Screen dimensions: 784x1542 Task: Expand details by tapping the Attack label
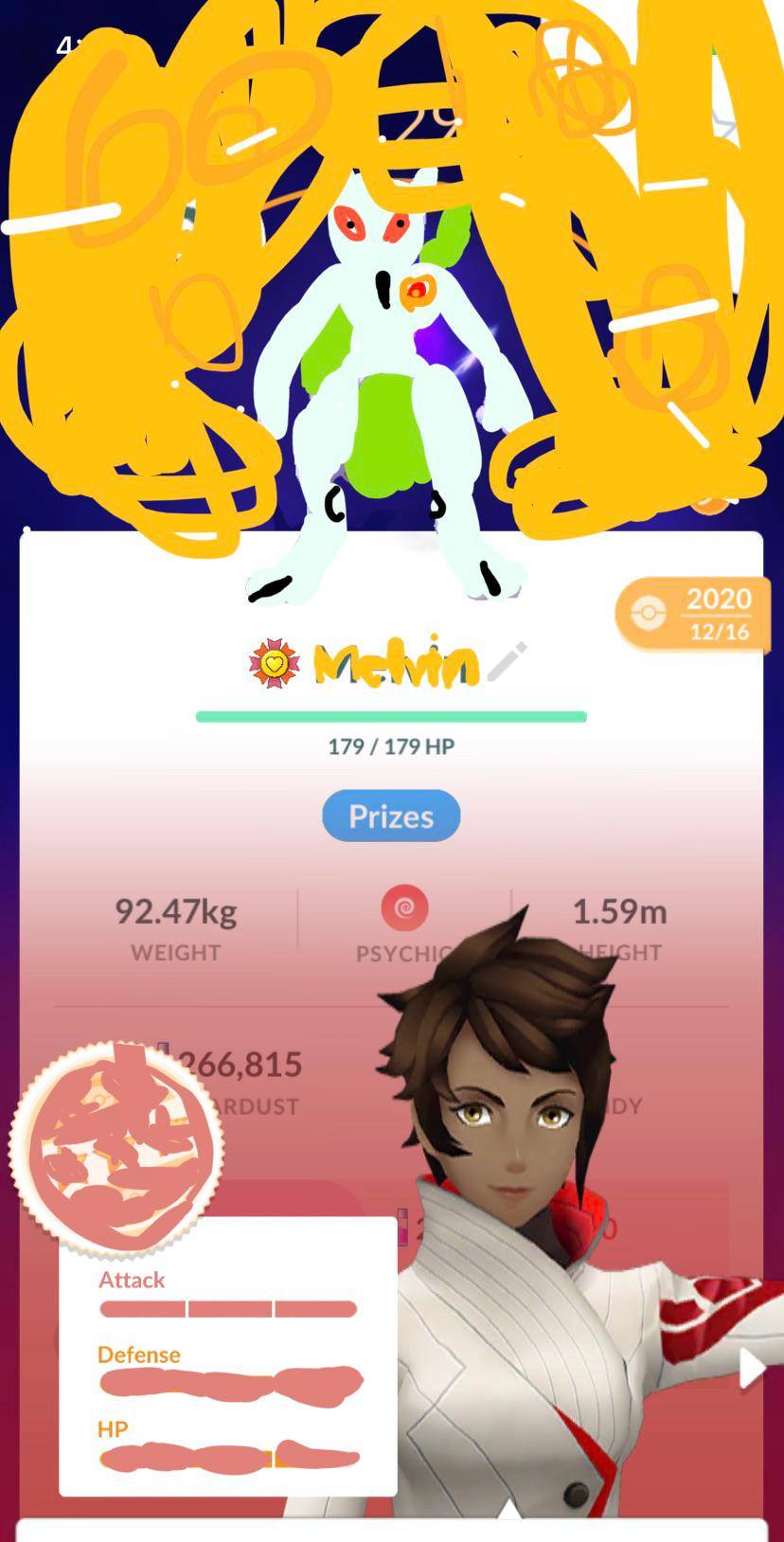(133, 1280)
